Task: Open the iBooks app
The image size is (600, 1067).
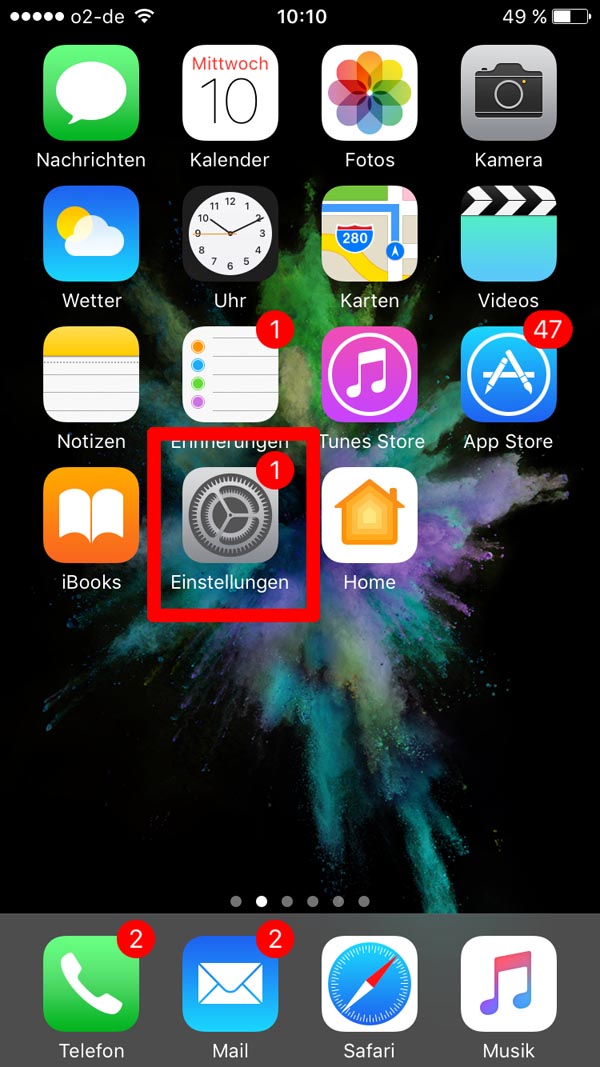Action: coord(91,515)
